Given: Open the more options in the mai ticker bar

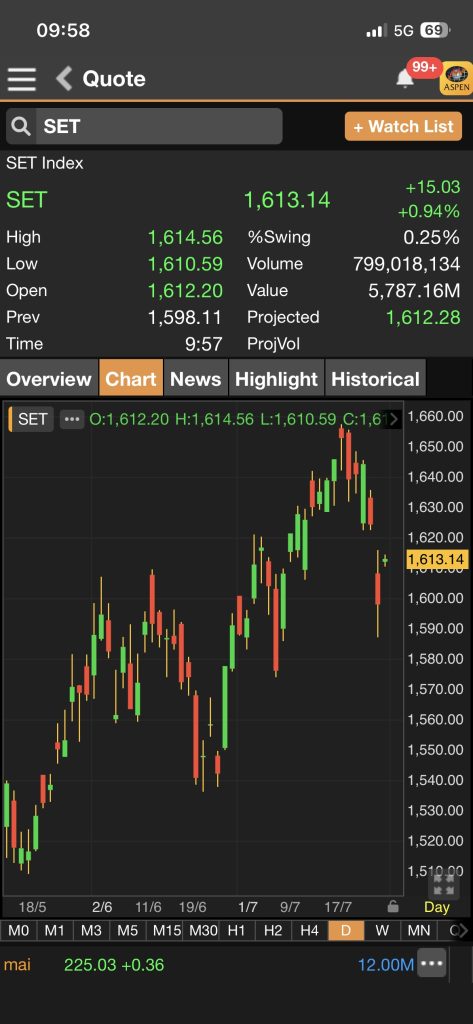Looking at the screenshot, I should pyautogui.click(x=432, y=963).
